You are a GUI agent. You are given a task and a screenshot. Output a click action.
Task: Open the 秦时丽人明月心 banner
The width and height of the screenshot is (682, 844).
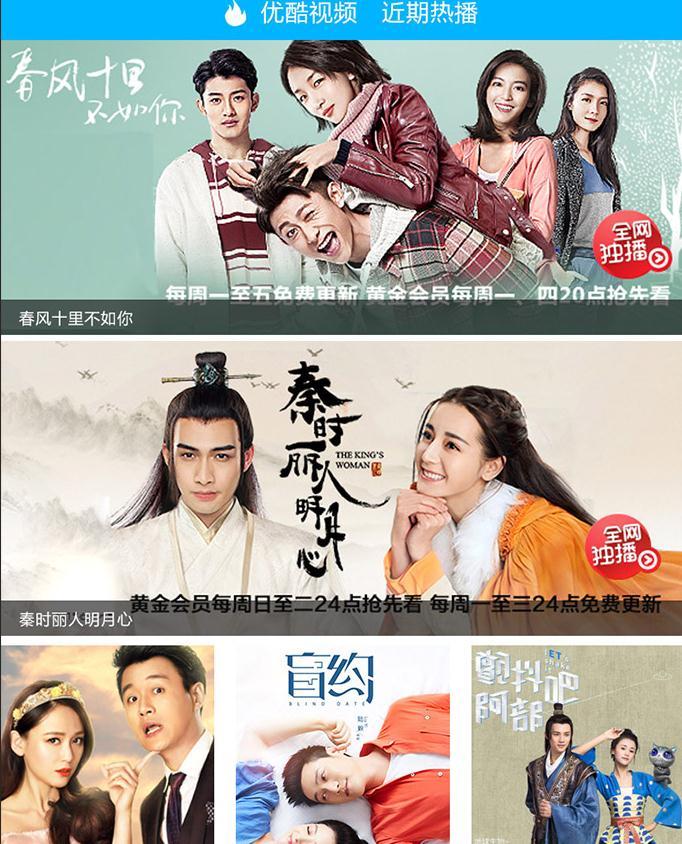point(340,487)
